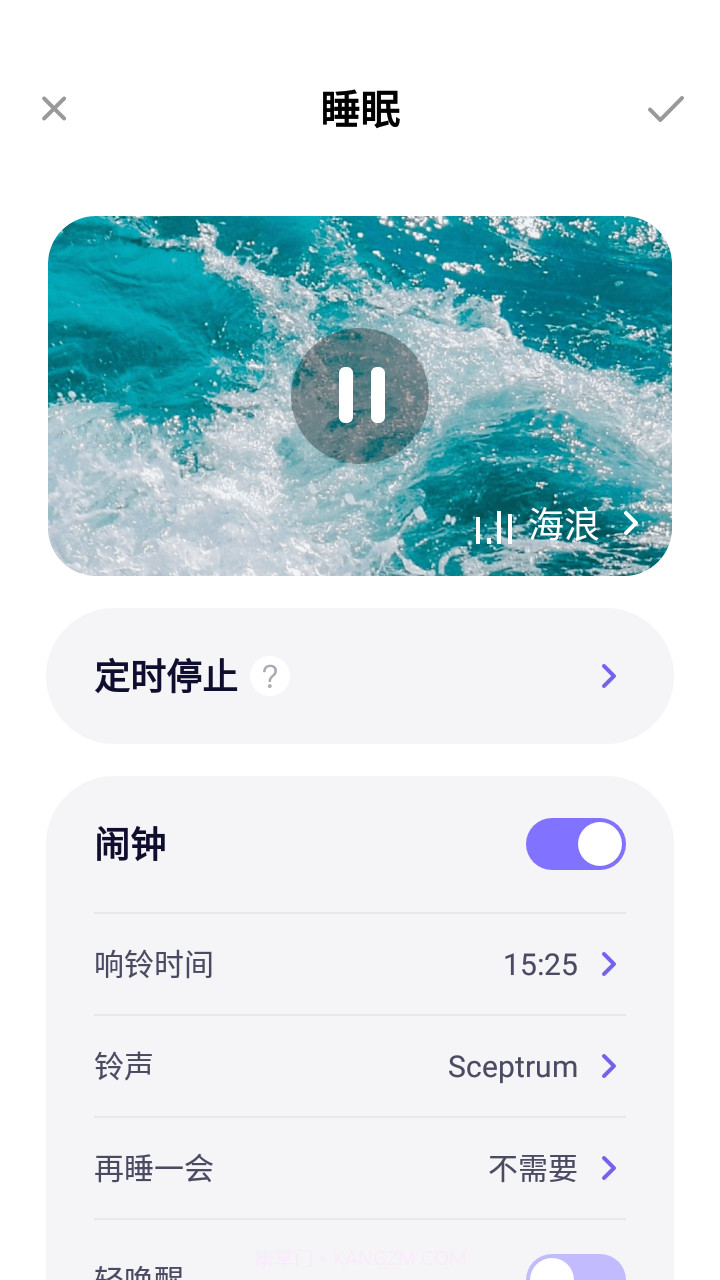Screen dimensions: 720x1280
Task: Tap the pause icon over the ocean video
Action: [x=360, y=395]
